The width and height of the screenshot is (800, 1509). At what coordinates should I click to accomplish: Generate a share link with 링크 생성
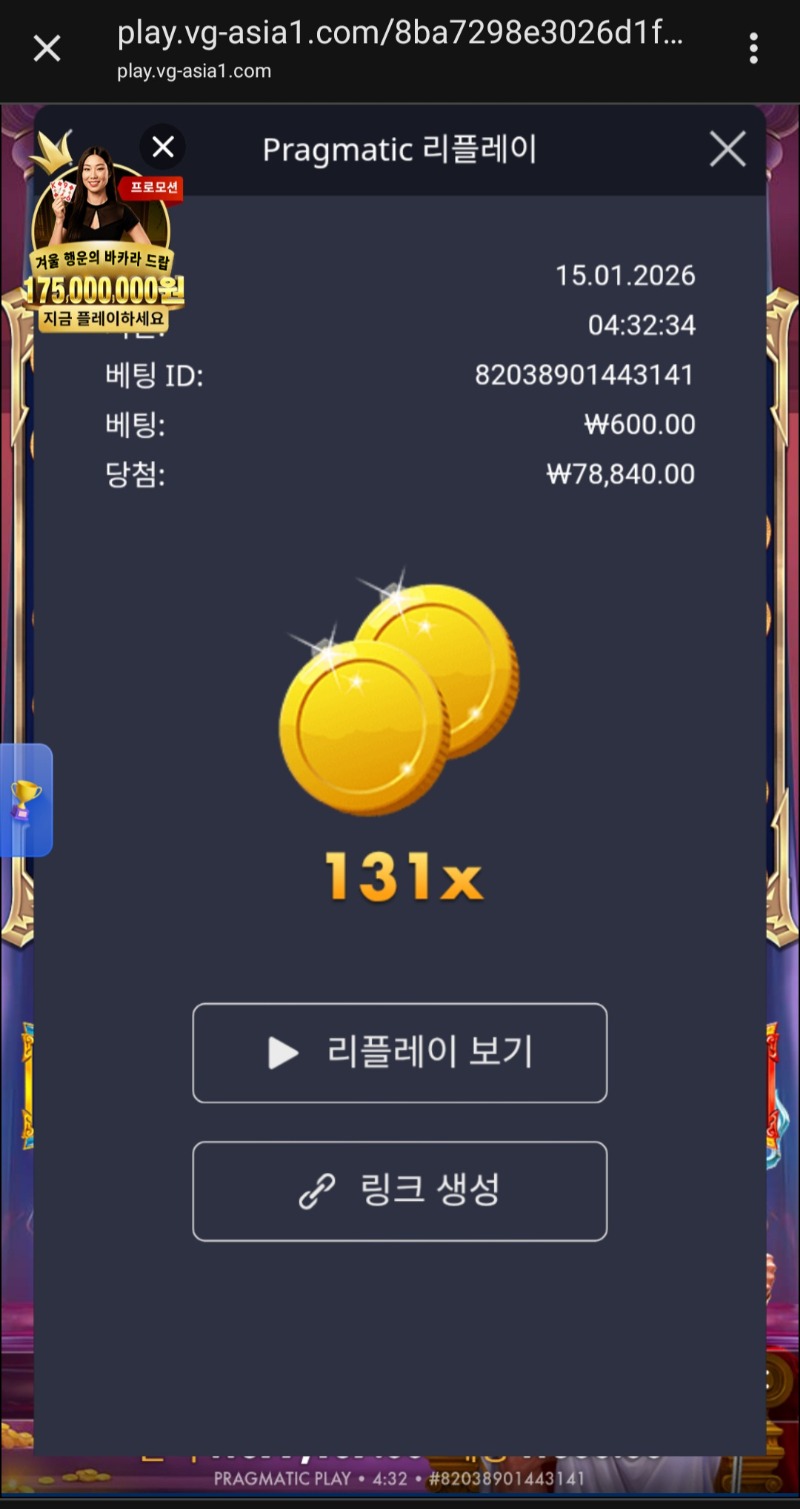[x=400, y=1191]
